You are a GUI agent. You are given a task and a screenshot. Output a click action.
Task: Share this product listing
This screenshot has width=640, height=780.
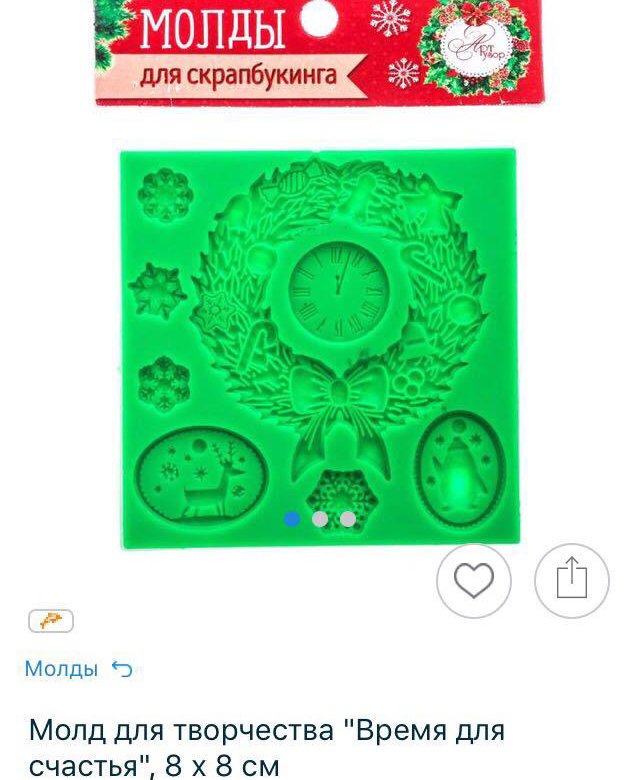click(571, 580)
